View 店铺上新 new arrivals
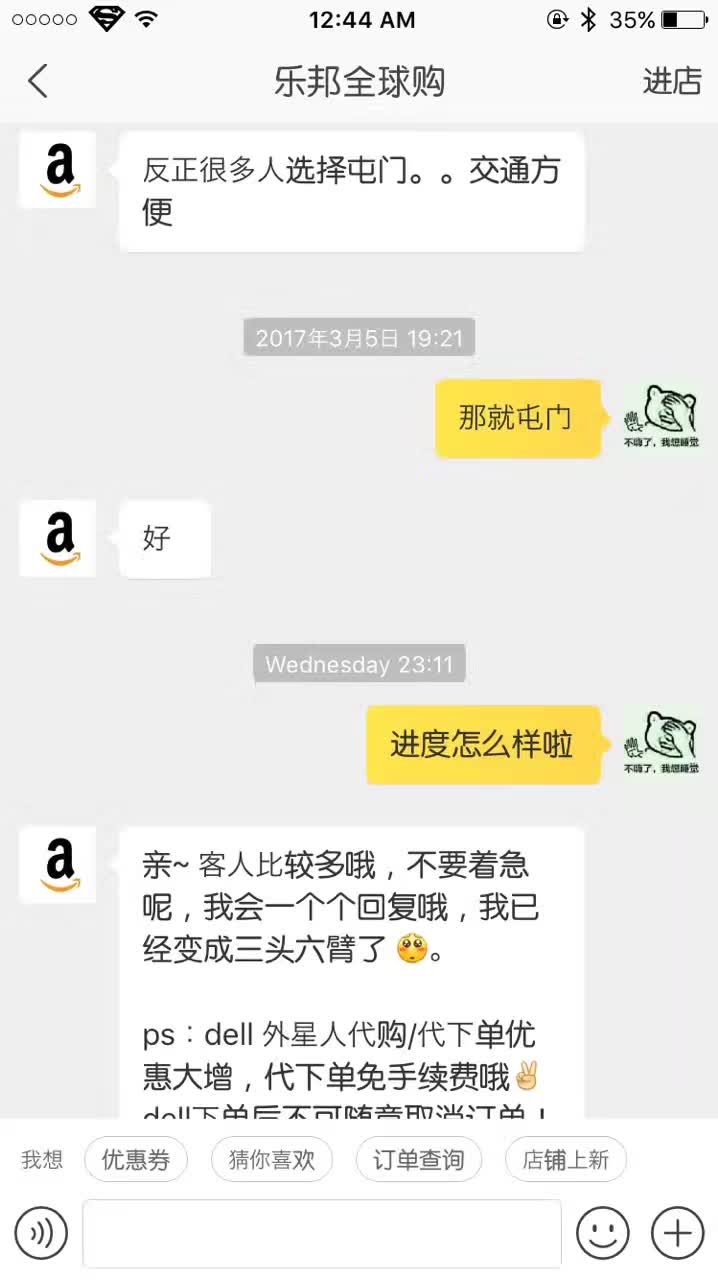The image size is (718, 1280). pos(566,1160)
